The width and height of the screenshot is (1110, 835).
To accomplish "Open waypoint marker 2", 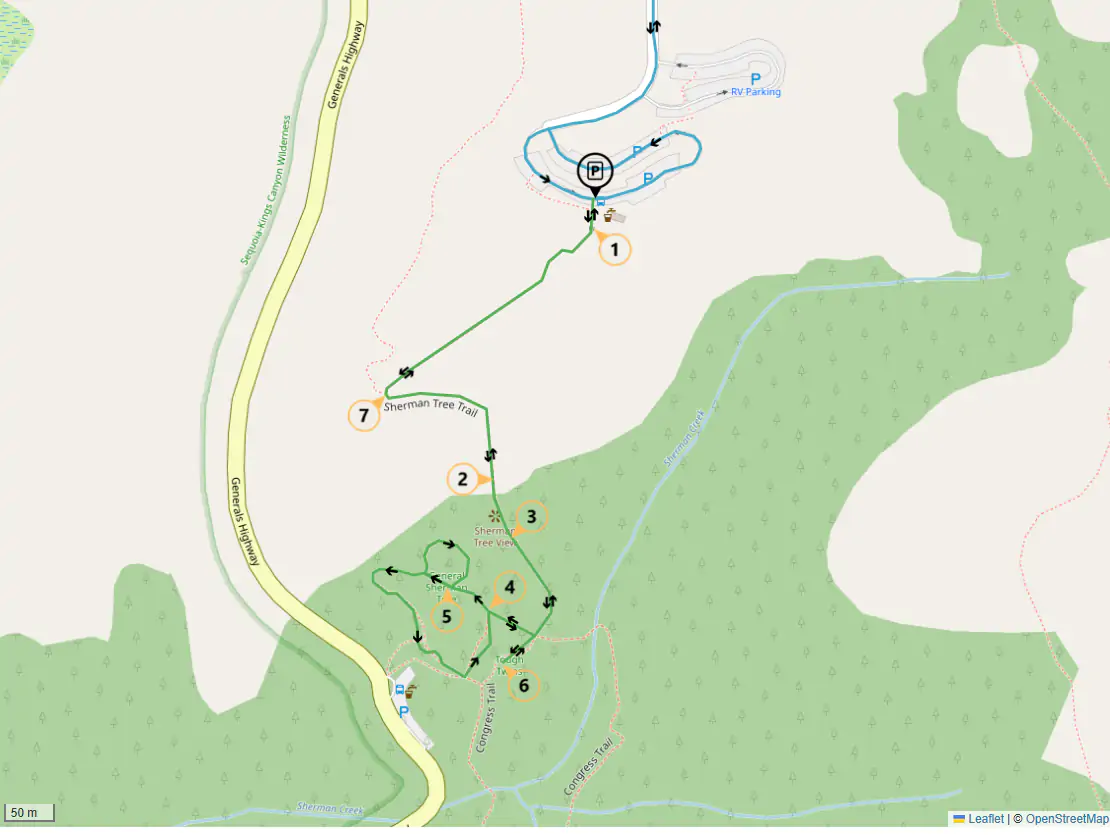I will pos(462,480).
